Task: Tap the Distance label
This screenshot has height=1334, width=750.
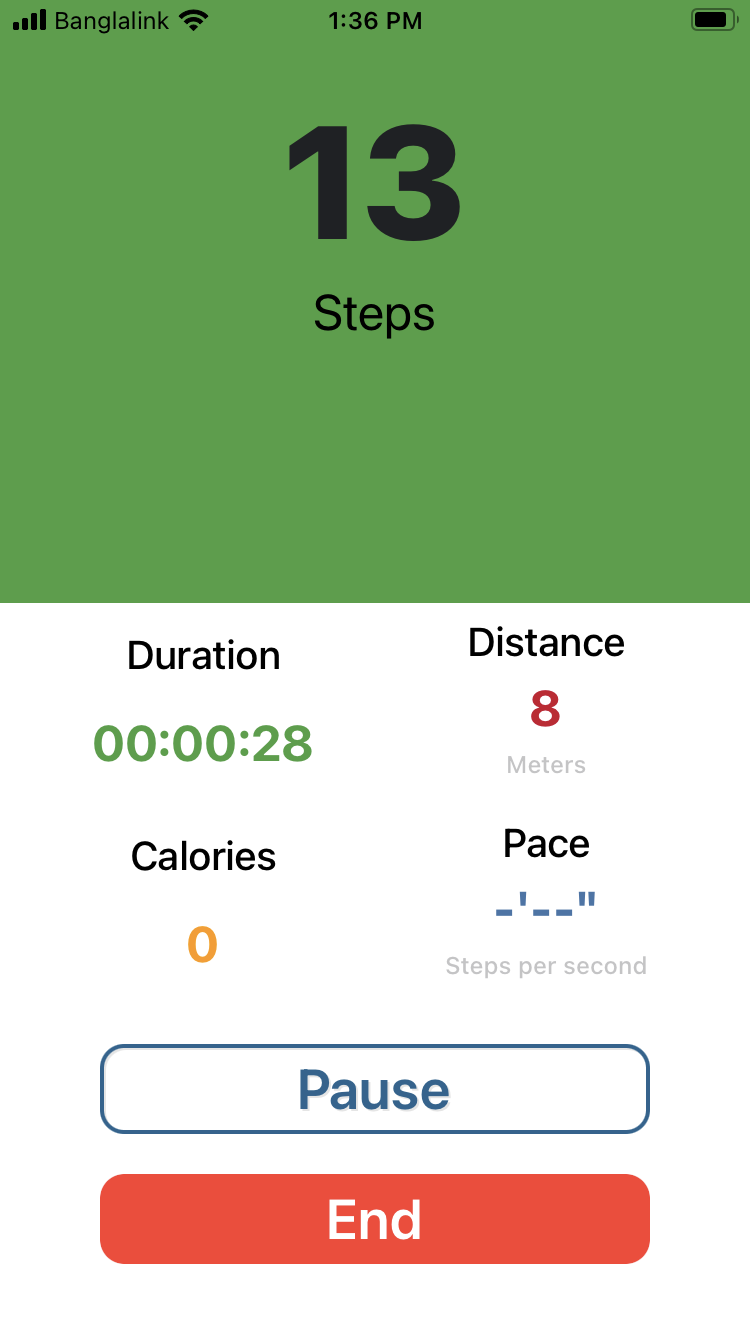Action: coord(546,642)
